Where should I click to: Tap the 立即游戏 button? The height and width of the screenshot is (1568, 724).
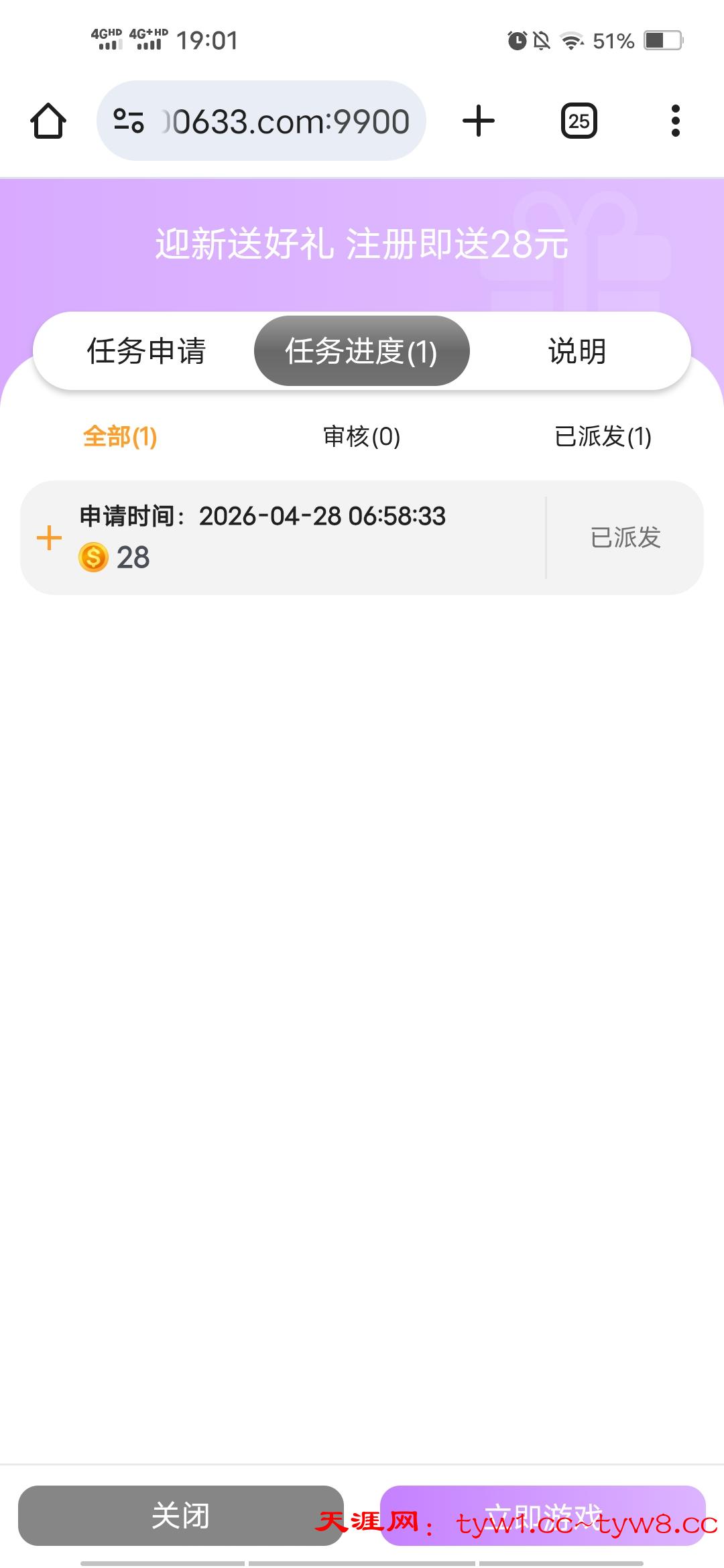tap(542, 1516)
